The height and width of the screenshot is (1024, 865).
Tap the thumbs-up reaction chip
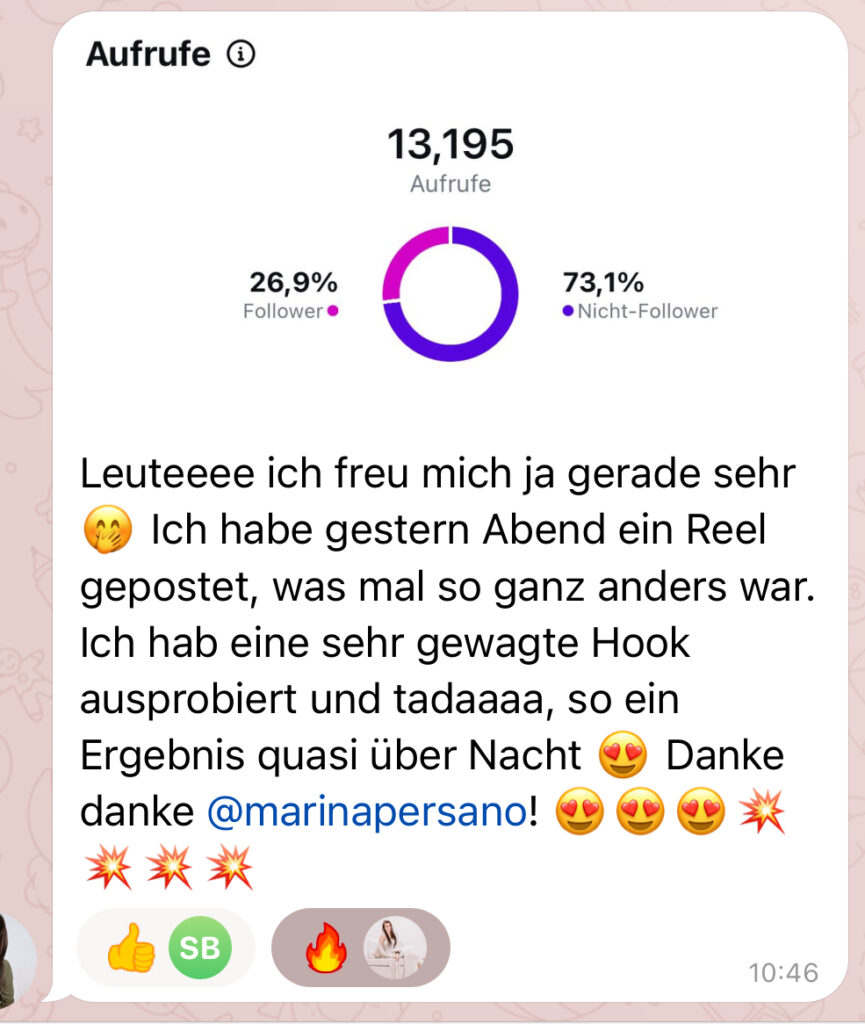(165, 947)
